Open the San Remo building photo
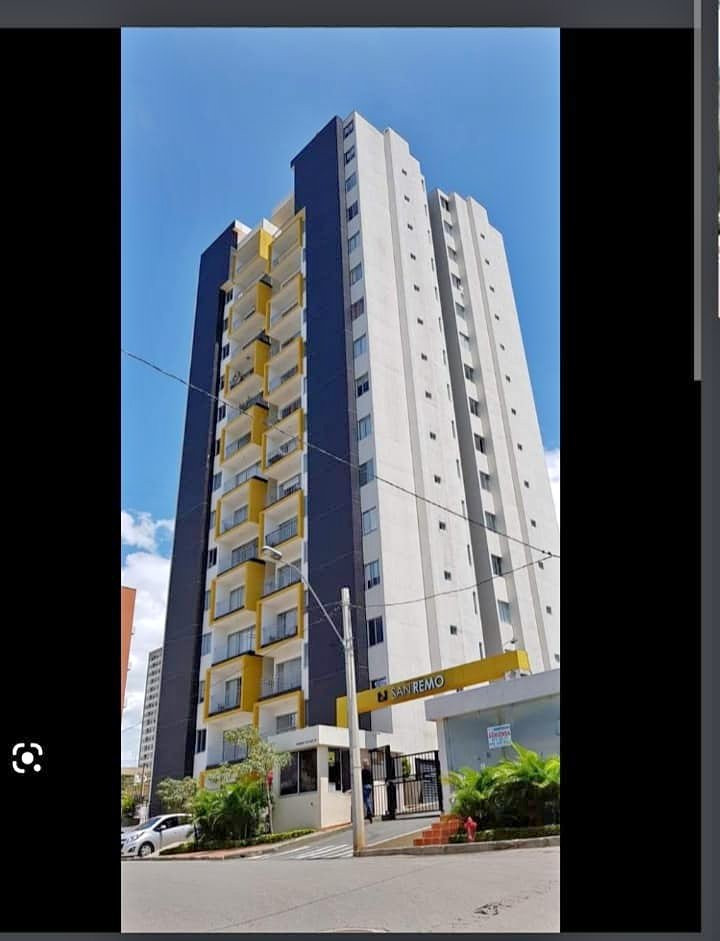 click(x=340, y=480)
